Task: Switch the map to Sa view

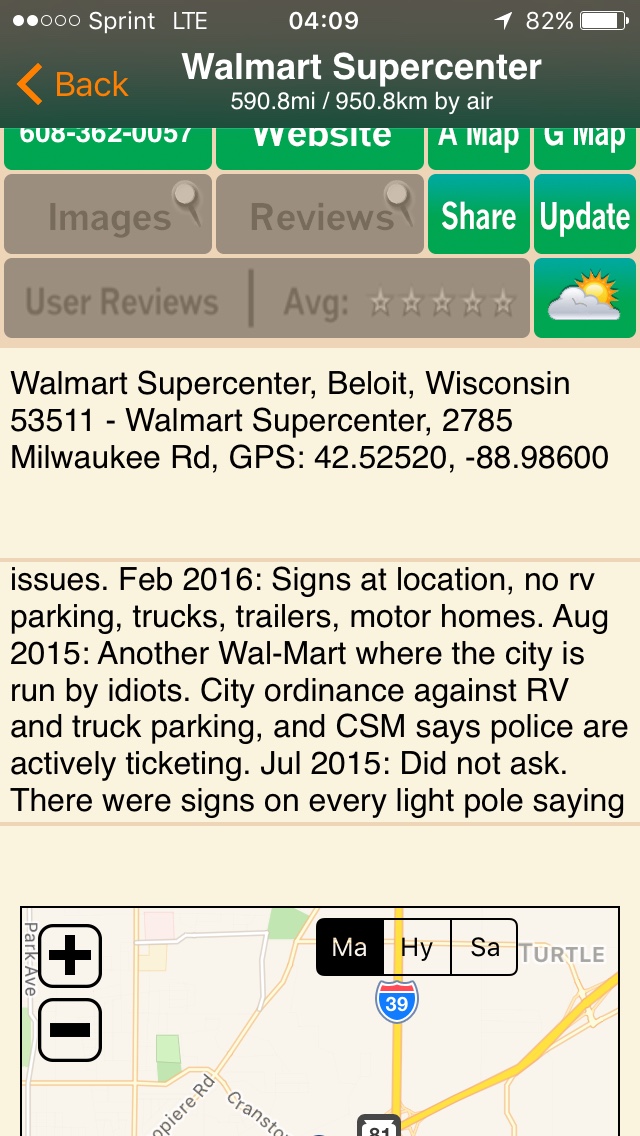Action: point(485,947)
